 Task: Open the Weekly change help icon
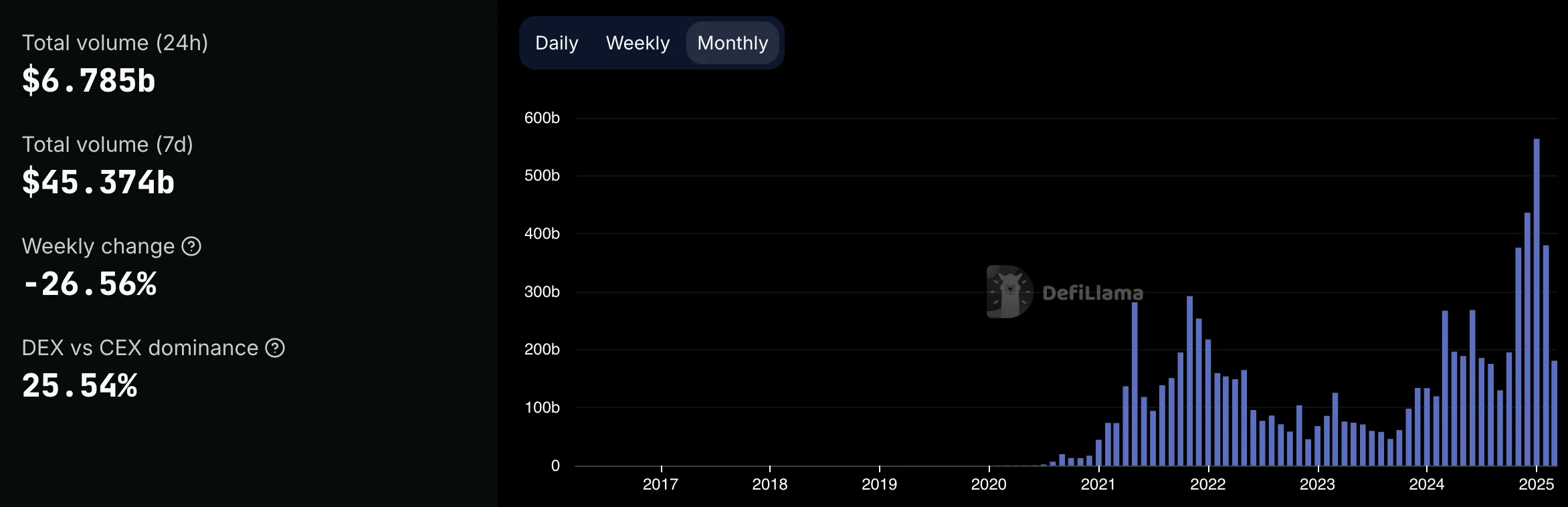[x=191, y=247]
